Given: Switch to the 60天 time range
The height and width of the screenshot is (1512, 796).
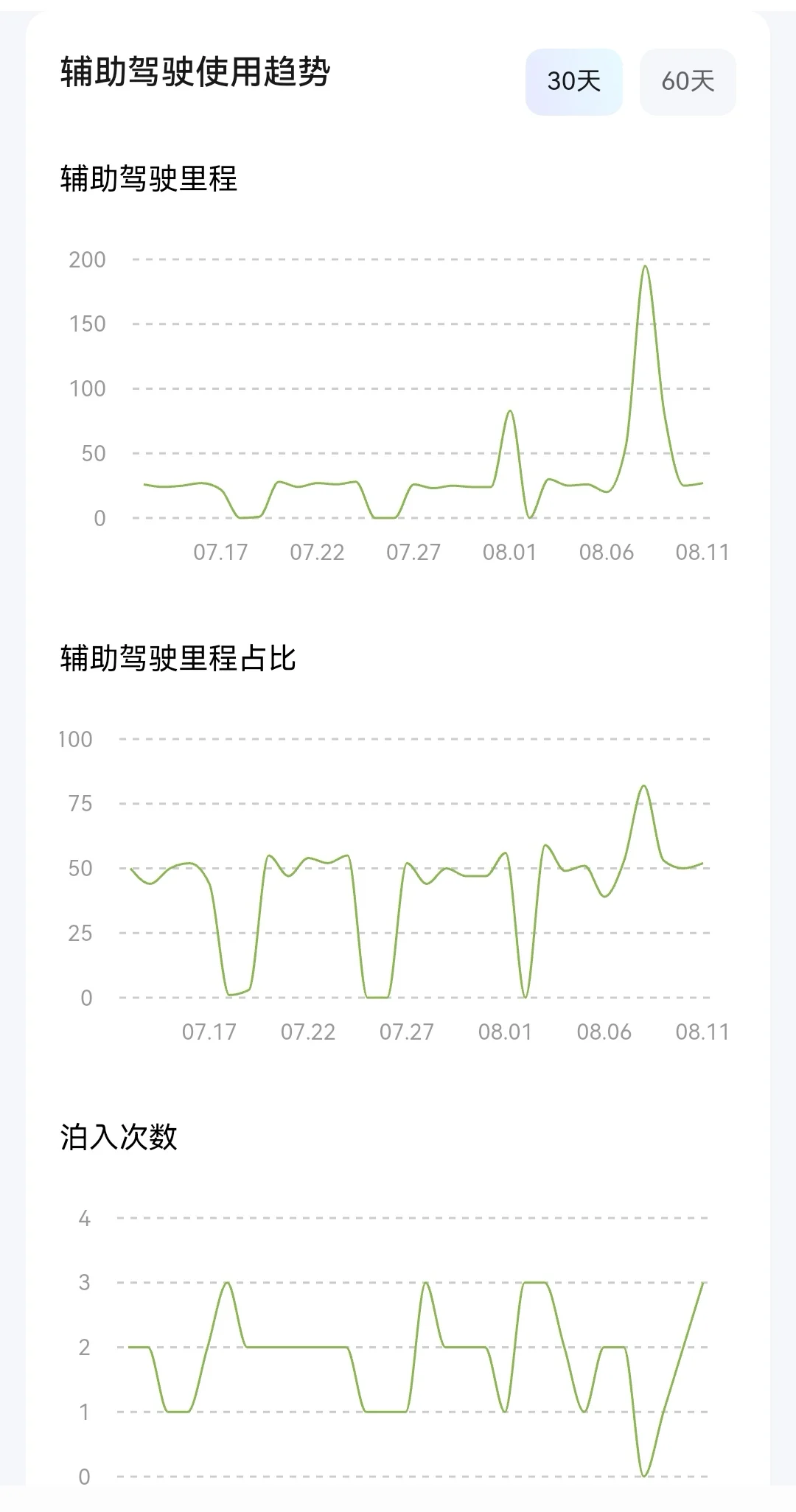Looking at the screenshot, I should coord(688,82).
